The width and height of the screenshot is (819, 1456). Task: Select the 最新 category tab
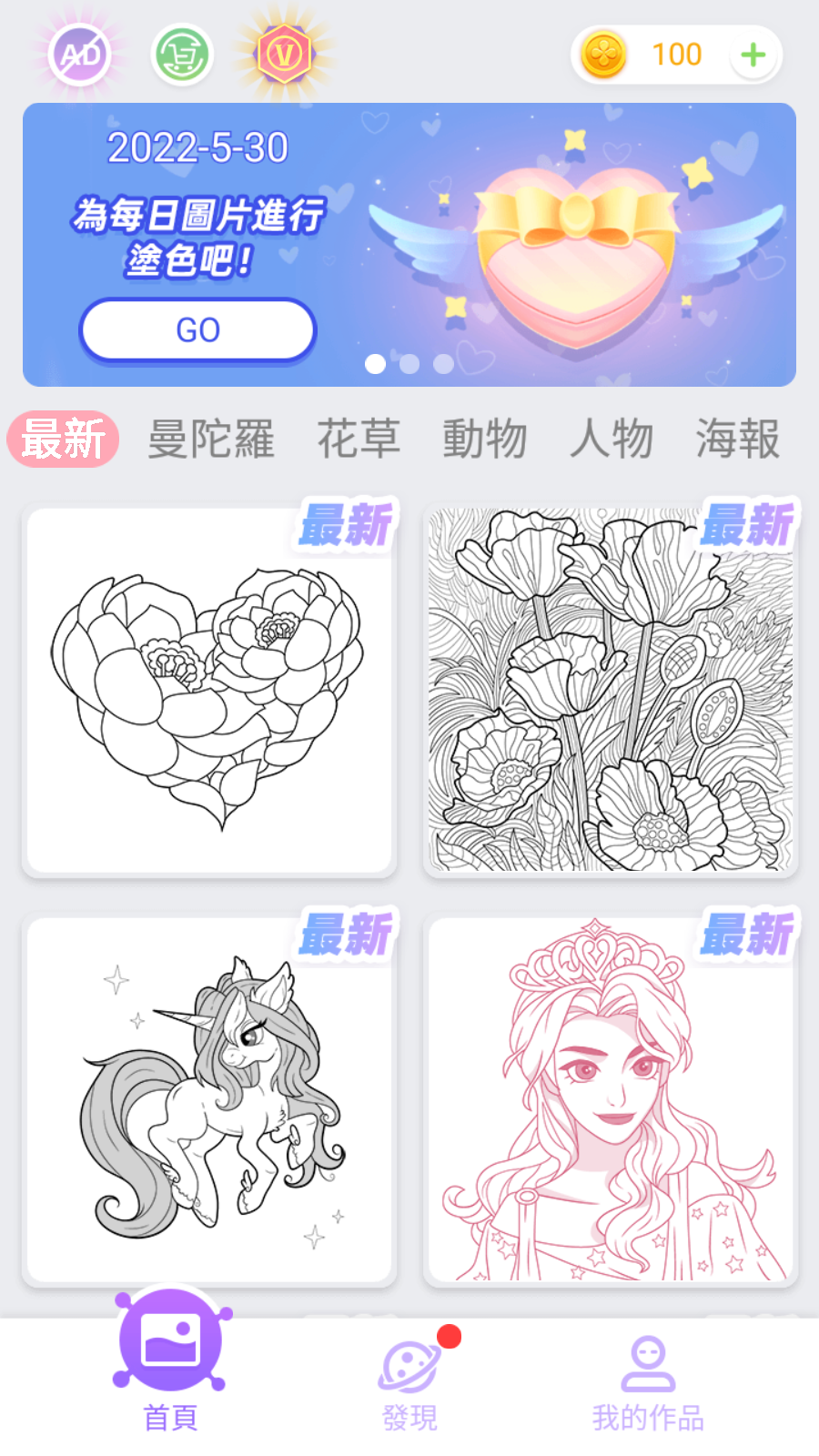pyautogui.click(x=63, y=440)
